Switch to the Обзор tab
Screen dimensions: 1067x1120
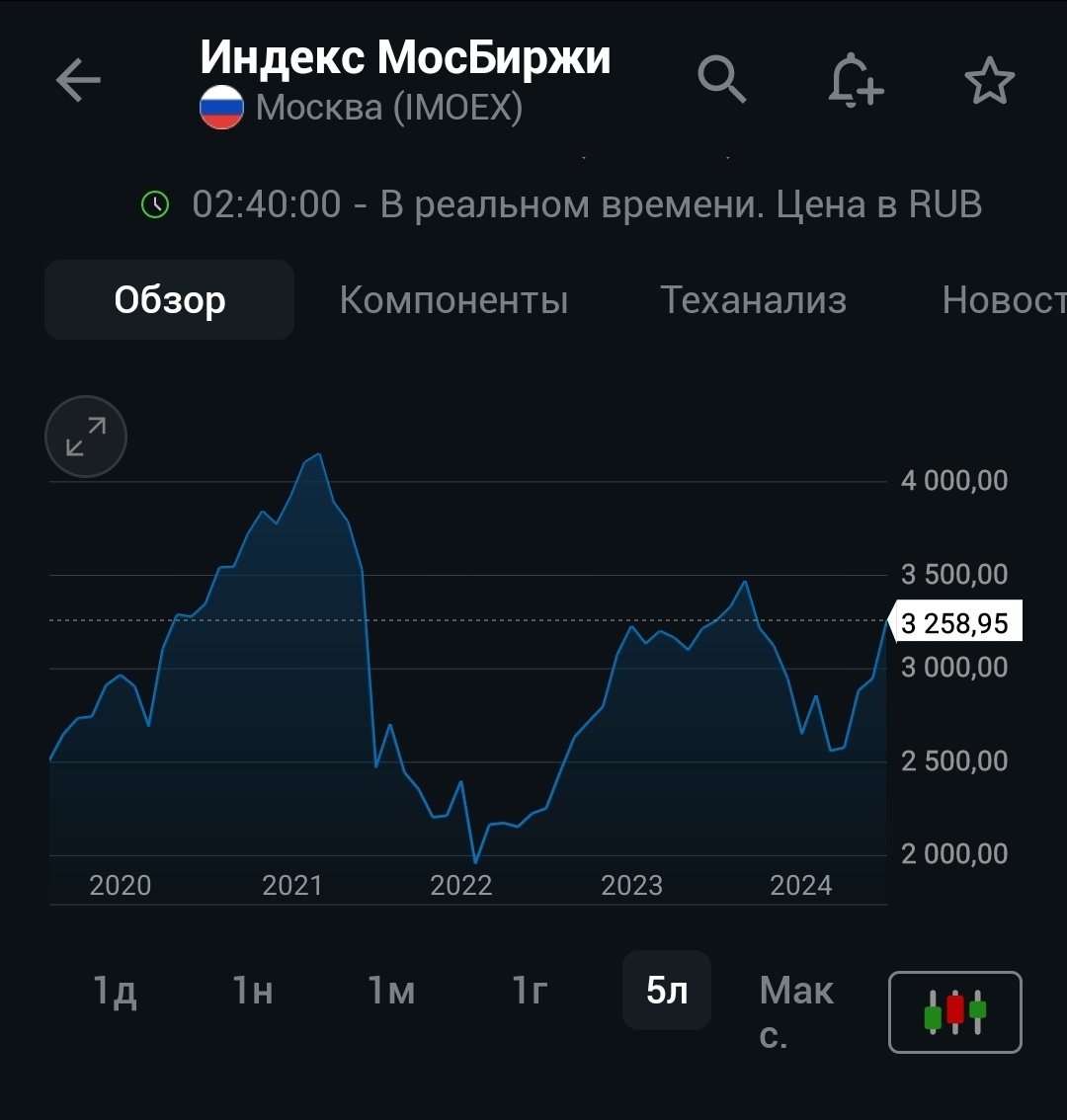click(170, 300)
